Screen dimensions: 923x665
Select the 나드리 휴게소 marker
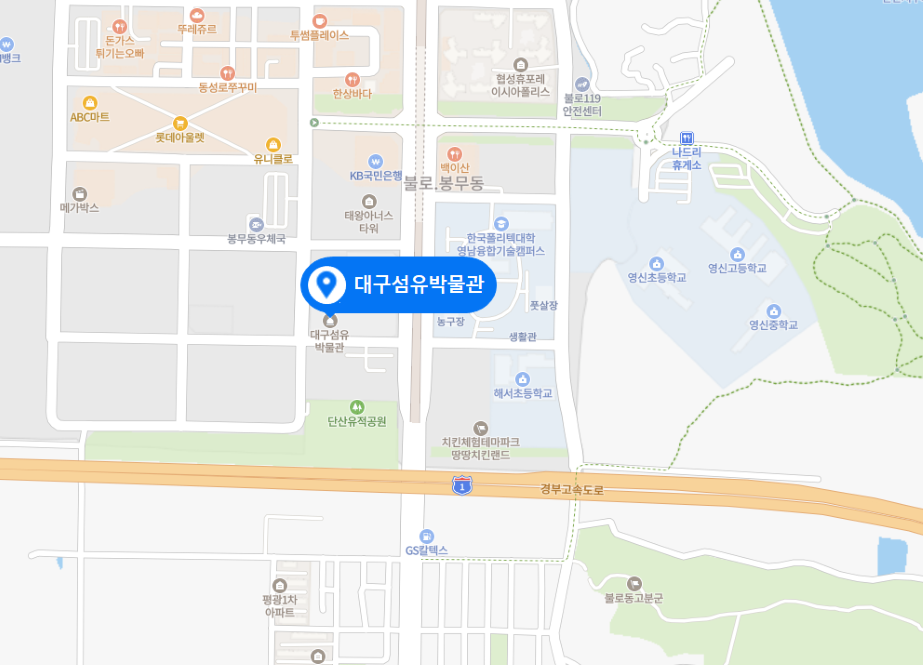686,139
